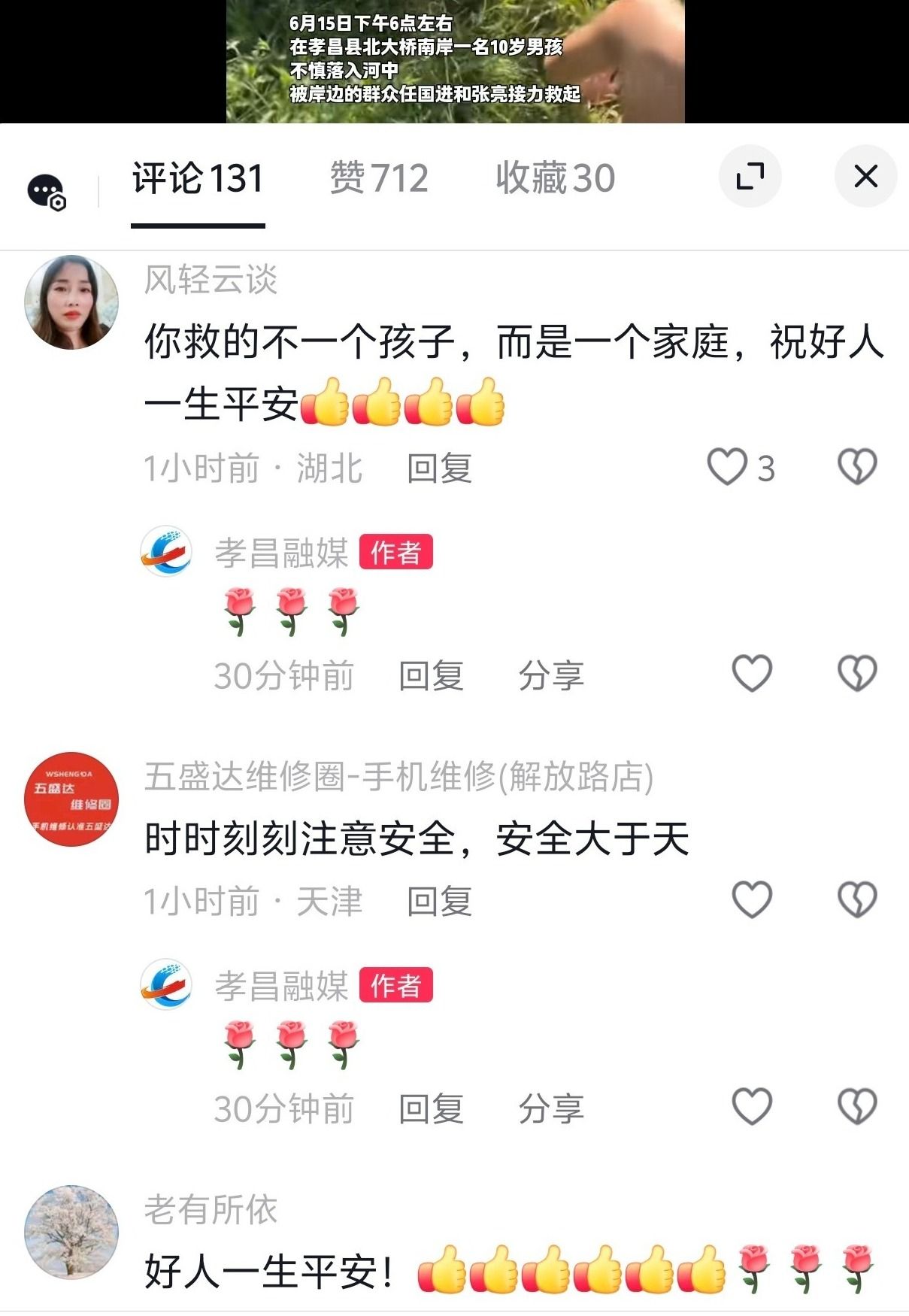Close the comments panel
Viewport: 909px width, 1316px height.
pyautogui.click(x=865, y=177)
